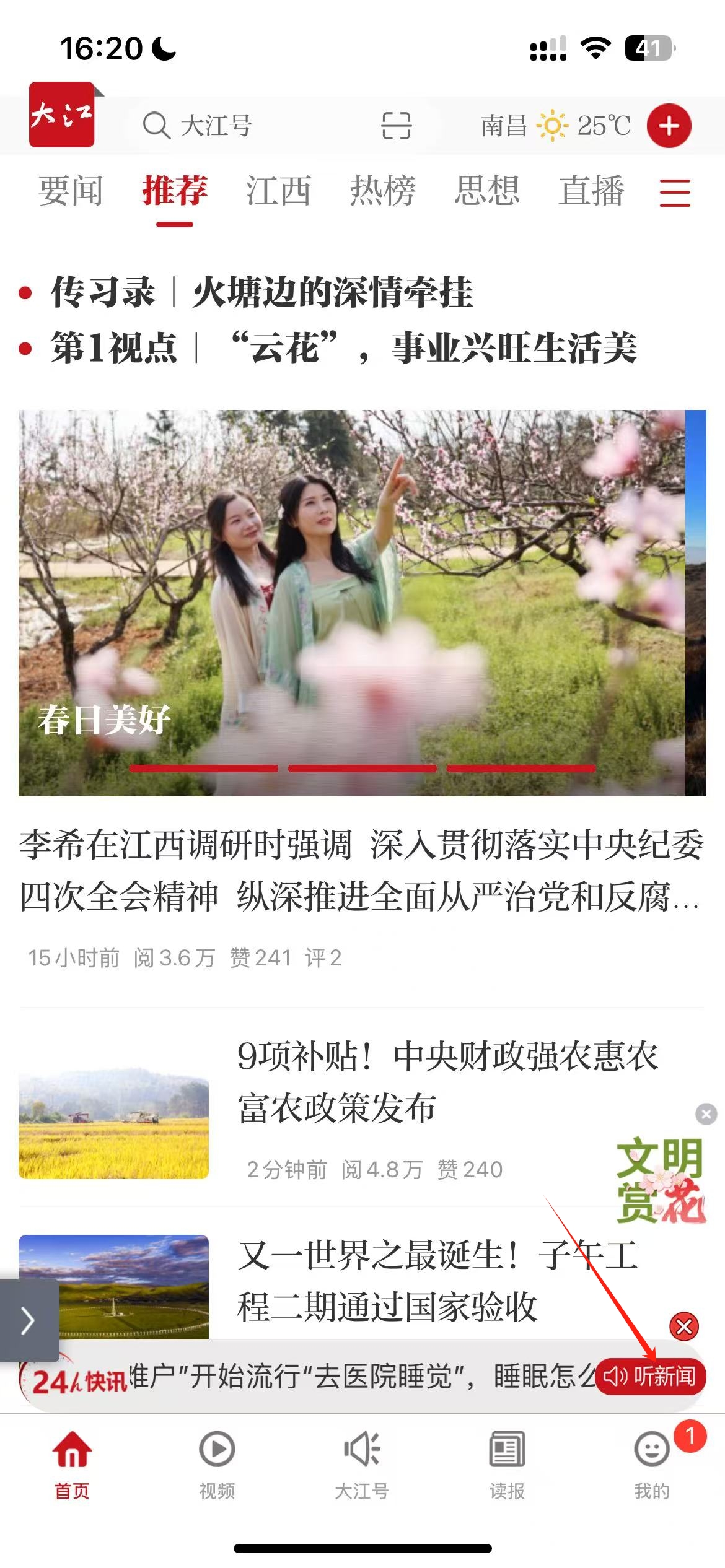Read the 李希在江西调研时强调 article

coord(361,870)
